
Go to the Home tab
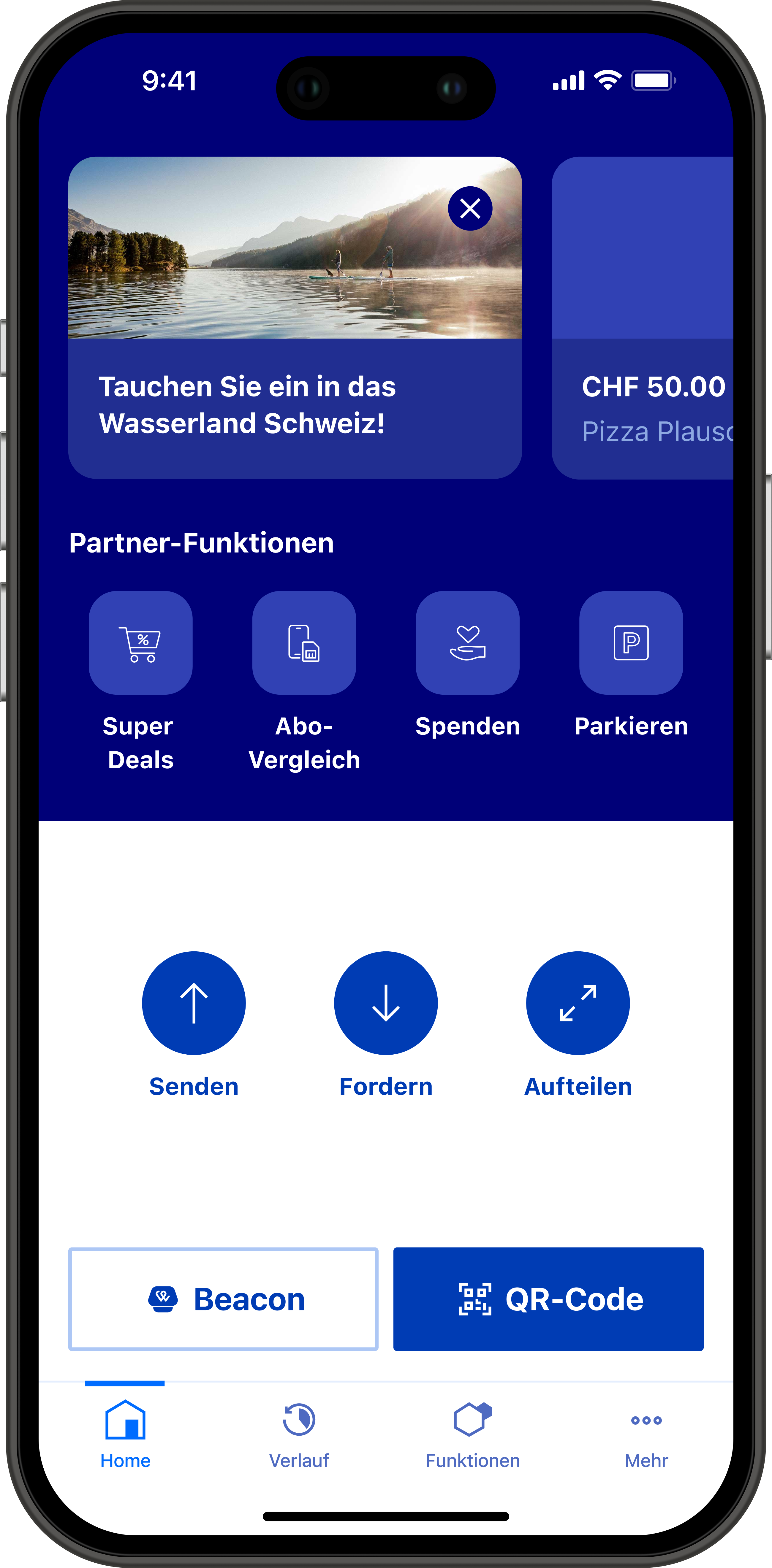point(125,1434)
